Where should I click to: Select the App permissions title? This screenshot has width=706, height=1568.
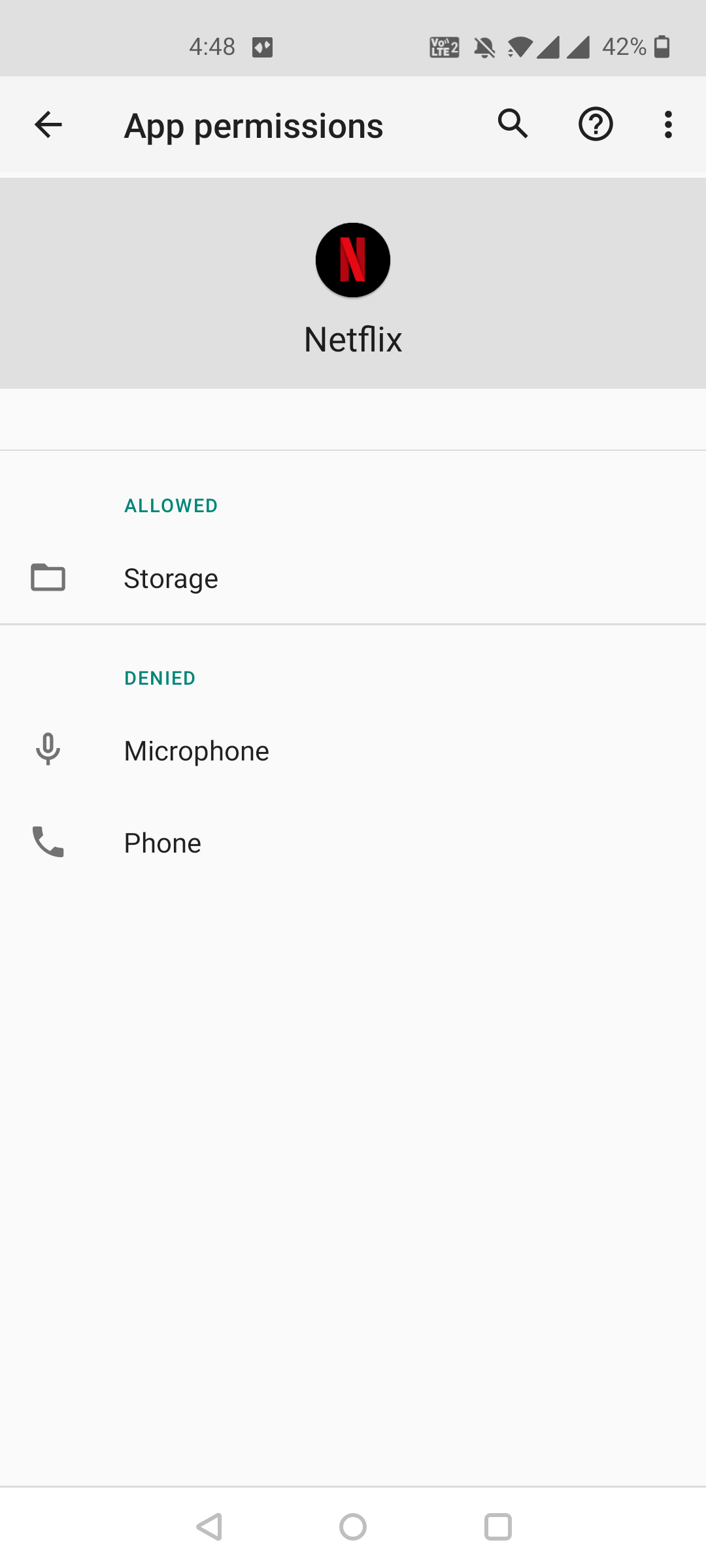click(x=254, y=125)
